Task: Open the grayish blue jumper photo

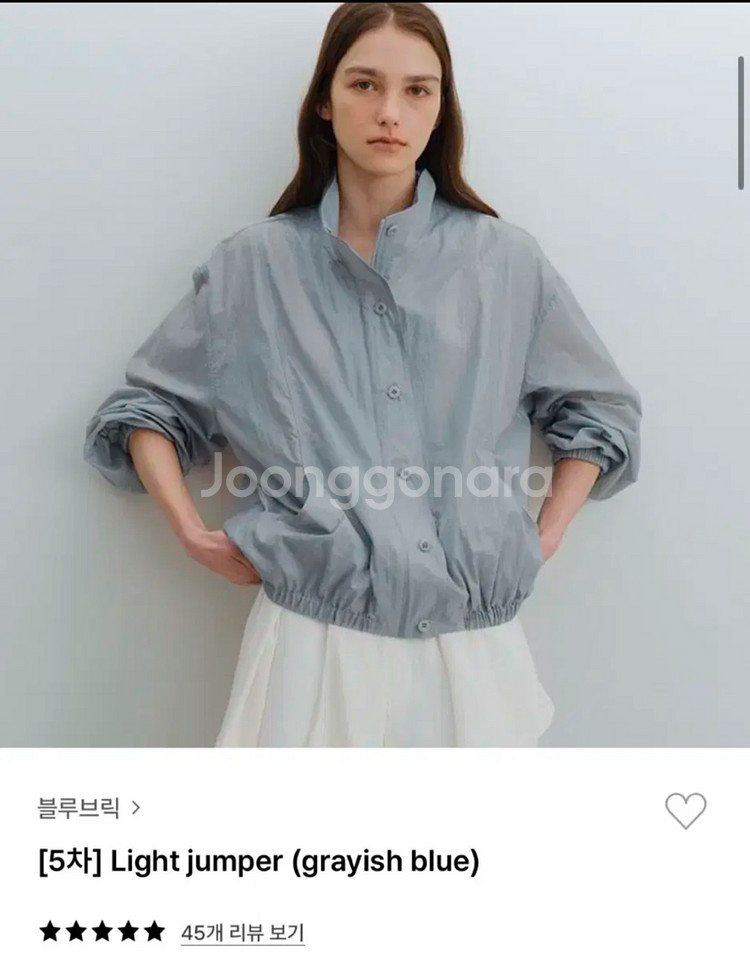Action: point(375,380)
